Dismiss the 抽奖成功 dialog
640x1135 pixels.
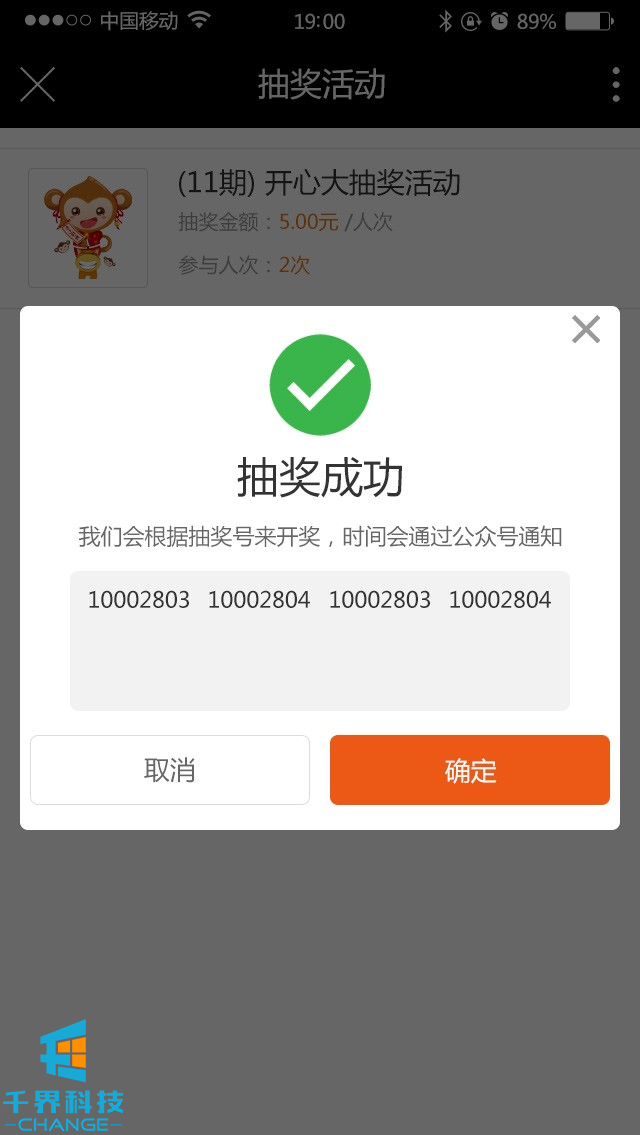(x=585, y=329)
